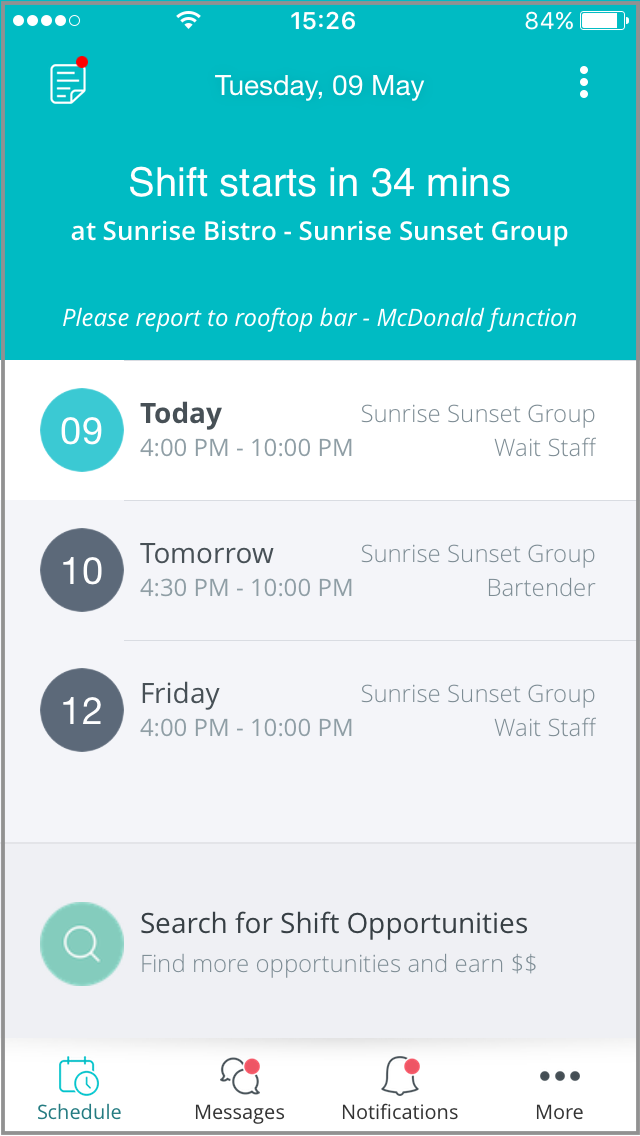This screenshot has width=640, height=1136.
Task: Open today's Wait Staff shift
Action: pos(320,431)
